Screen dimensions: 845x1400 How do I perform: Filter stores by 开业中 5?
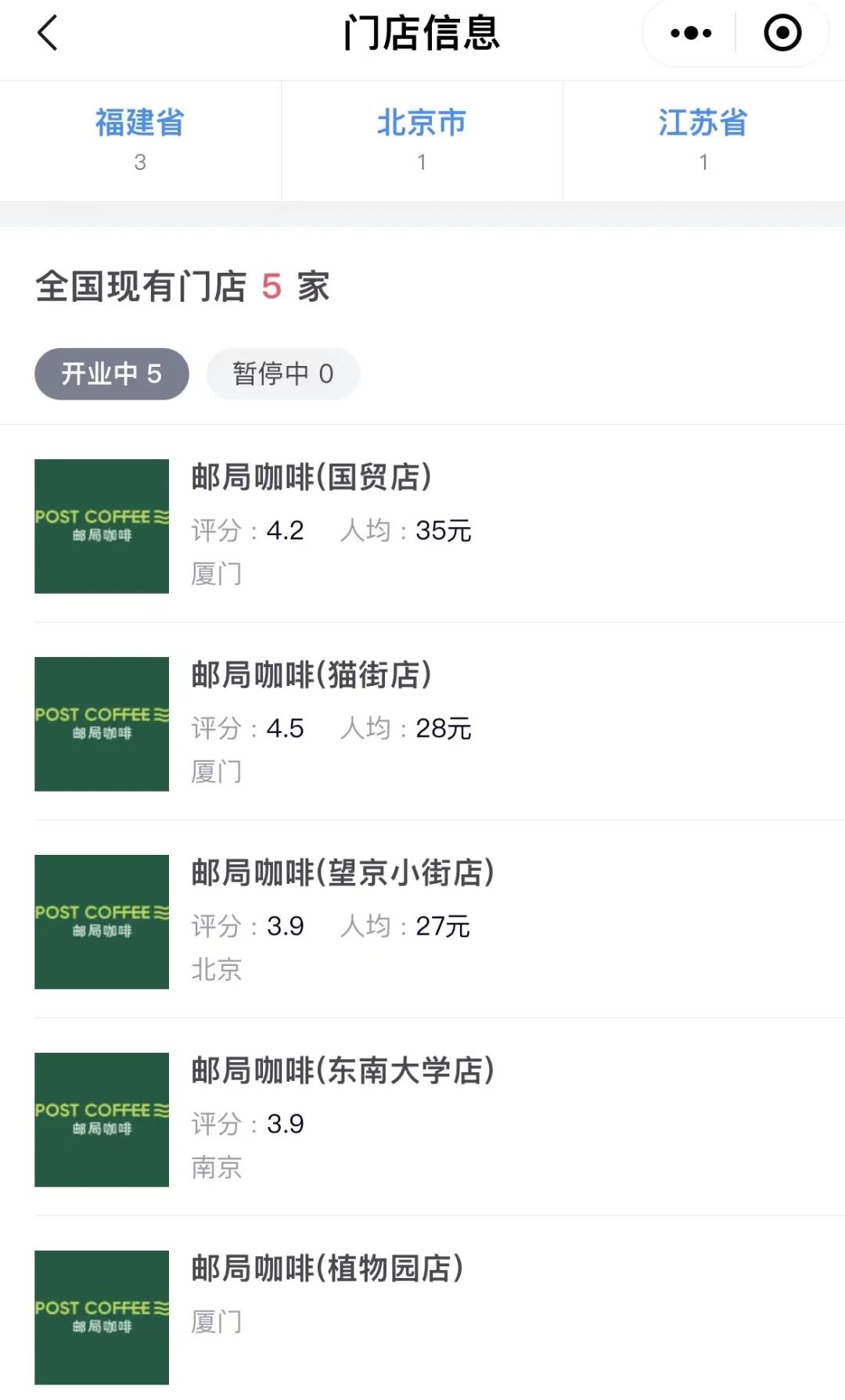tap(112, 374)
